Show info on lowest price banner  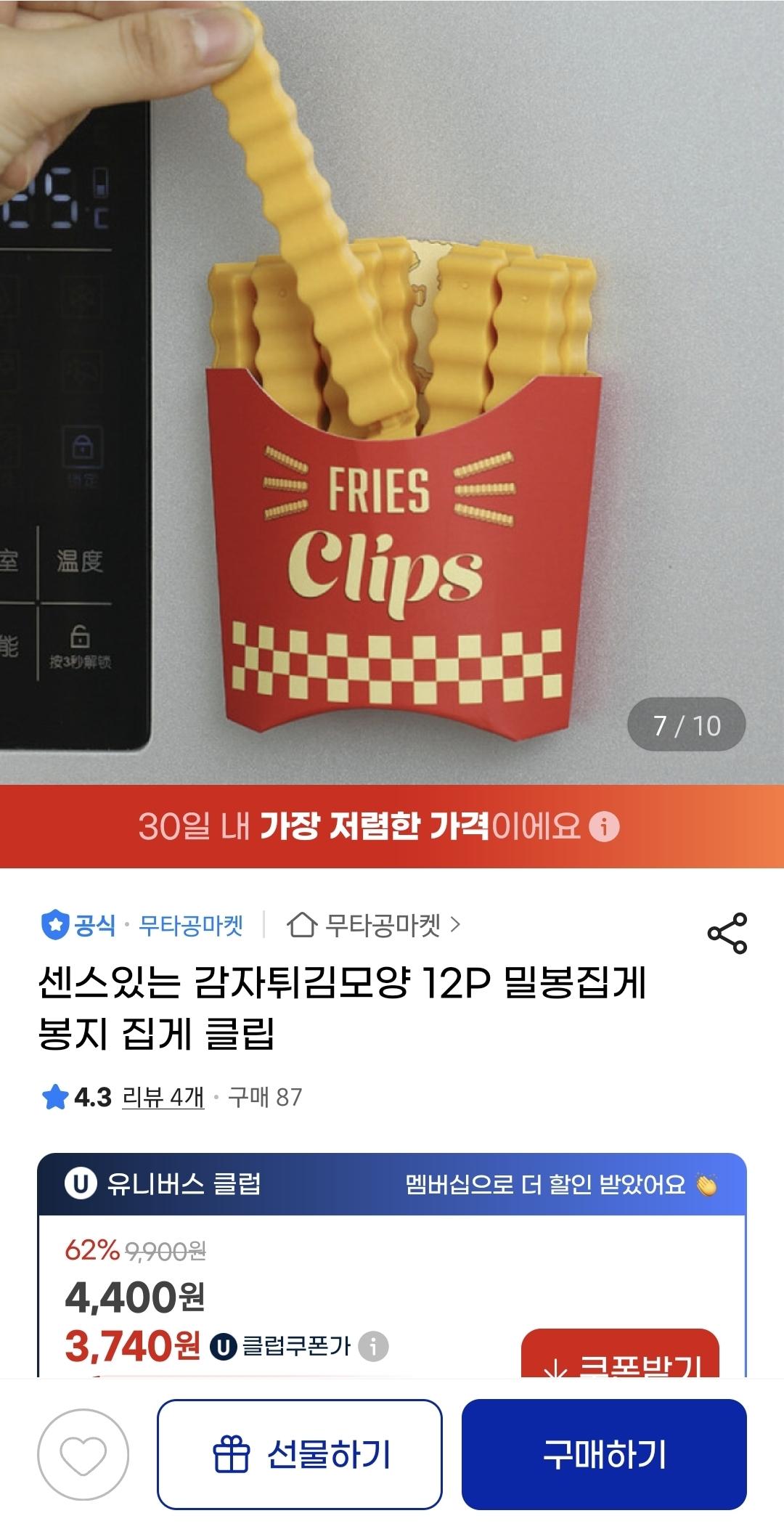pos(604,826)
